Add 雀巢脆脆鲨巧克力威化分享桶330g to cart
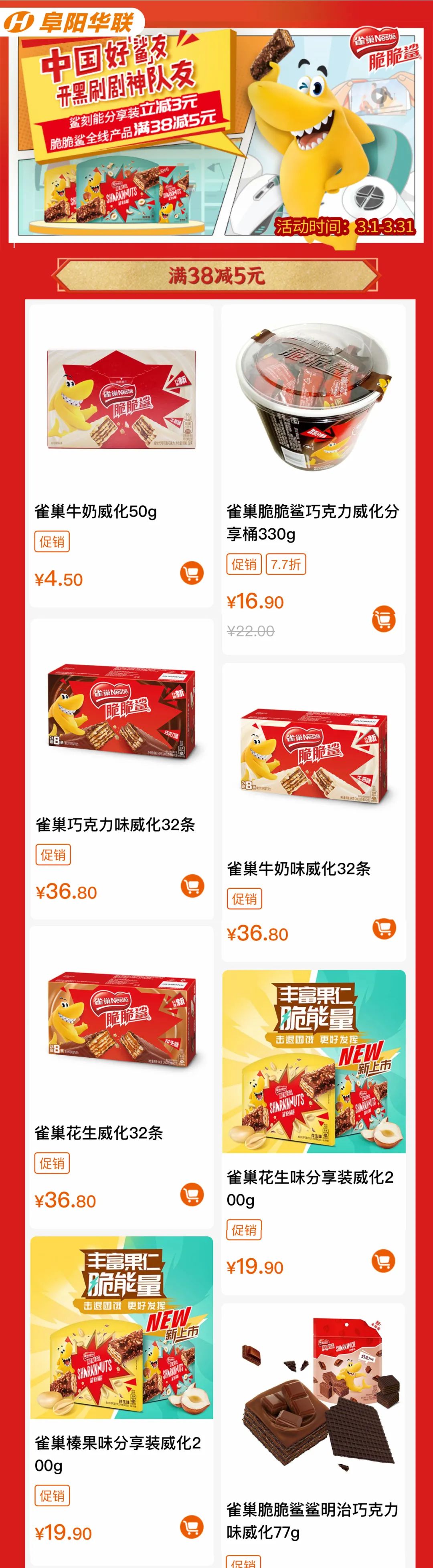 [384, 619]
